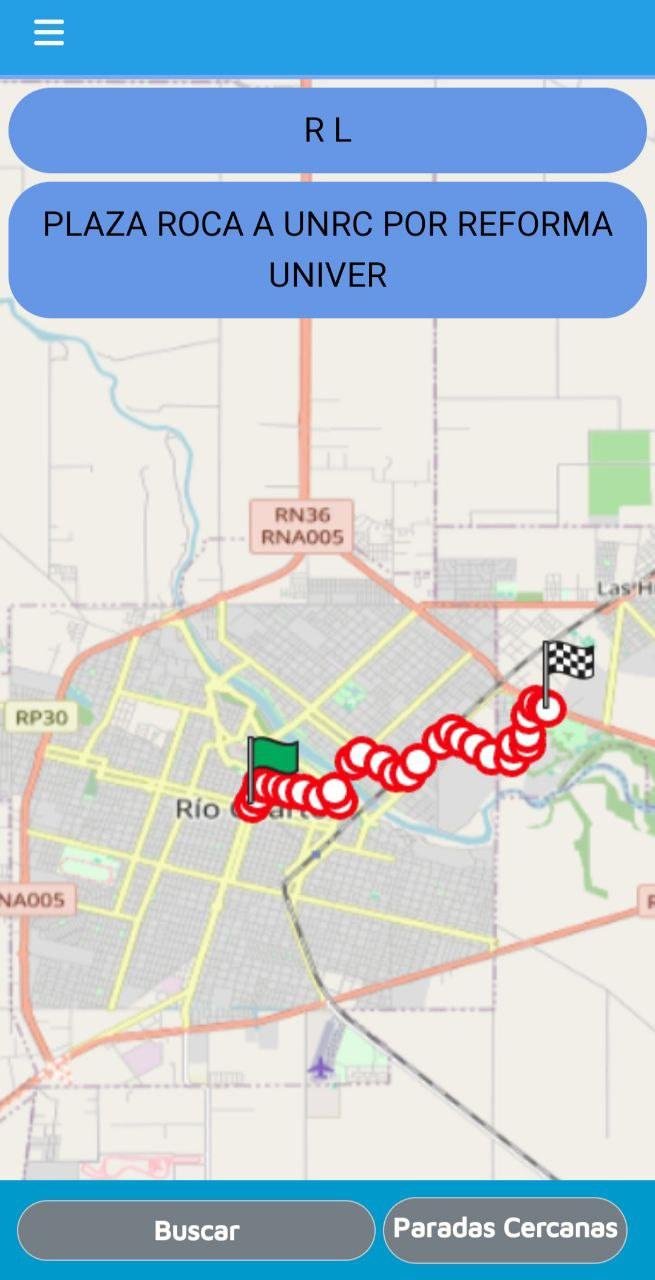The image size is (655, 1280).
Task: Show Paradas Cercanas nearby stops
Action: (x=505, y=1228)
